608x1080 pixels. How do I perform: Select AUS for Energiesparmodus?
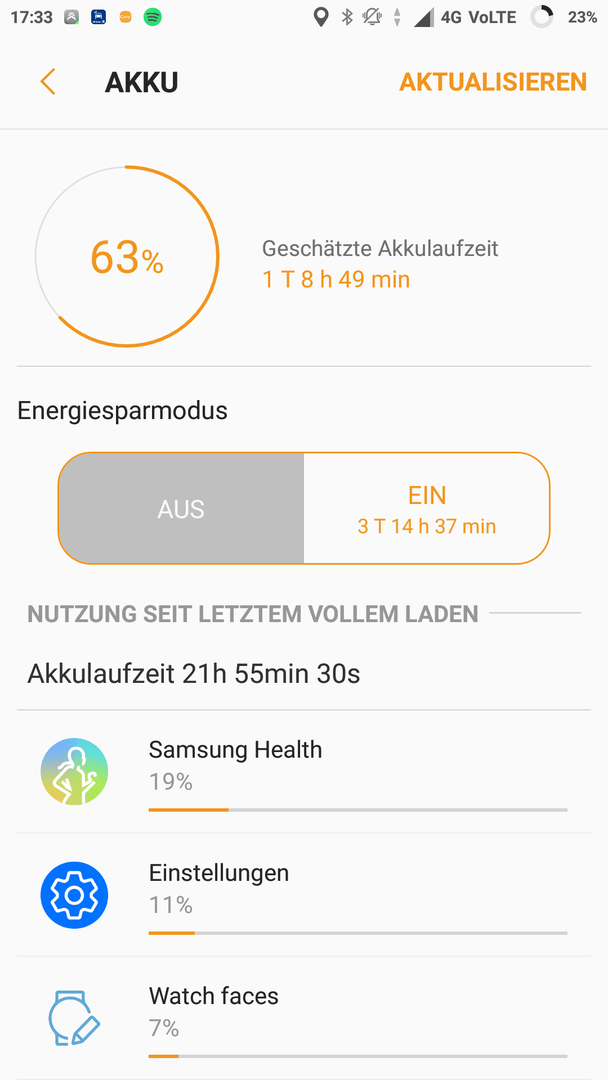coord(181,509)
